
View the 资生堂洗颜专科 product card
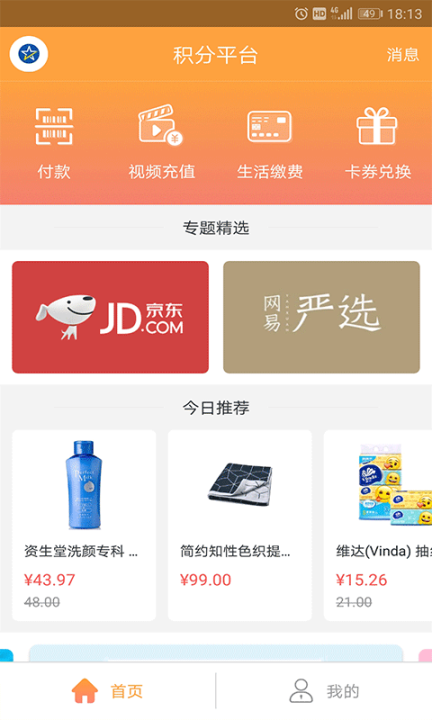[84, 525]
